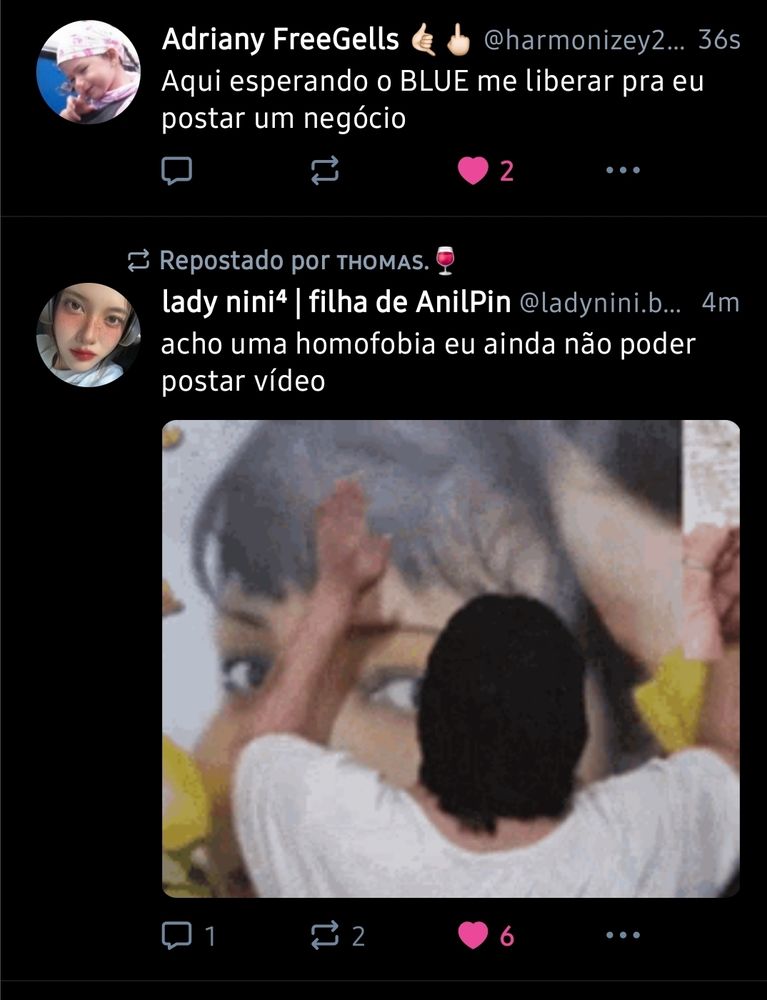Image resolution: width=767 pixels, height=1000 pixels.
Task: Open more options on Adriany FreeGells' post
Action: (622, 172)
